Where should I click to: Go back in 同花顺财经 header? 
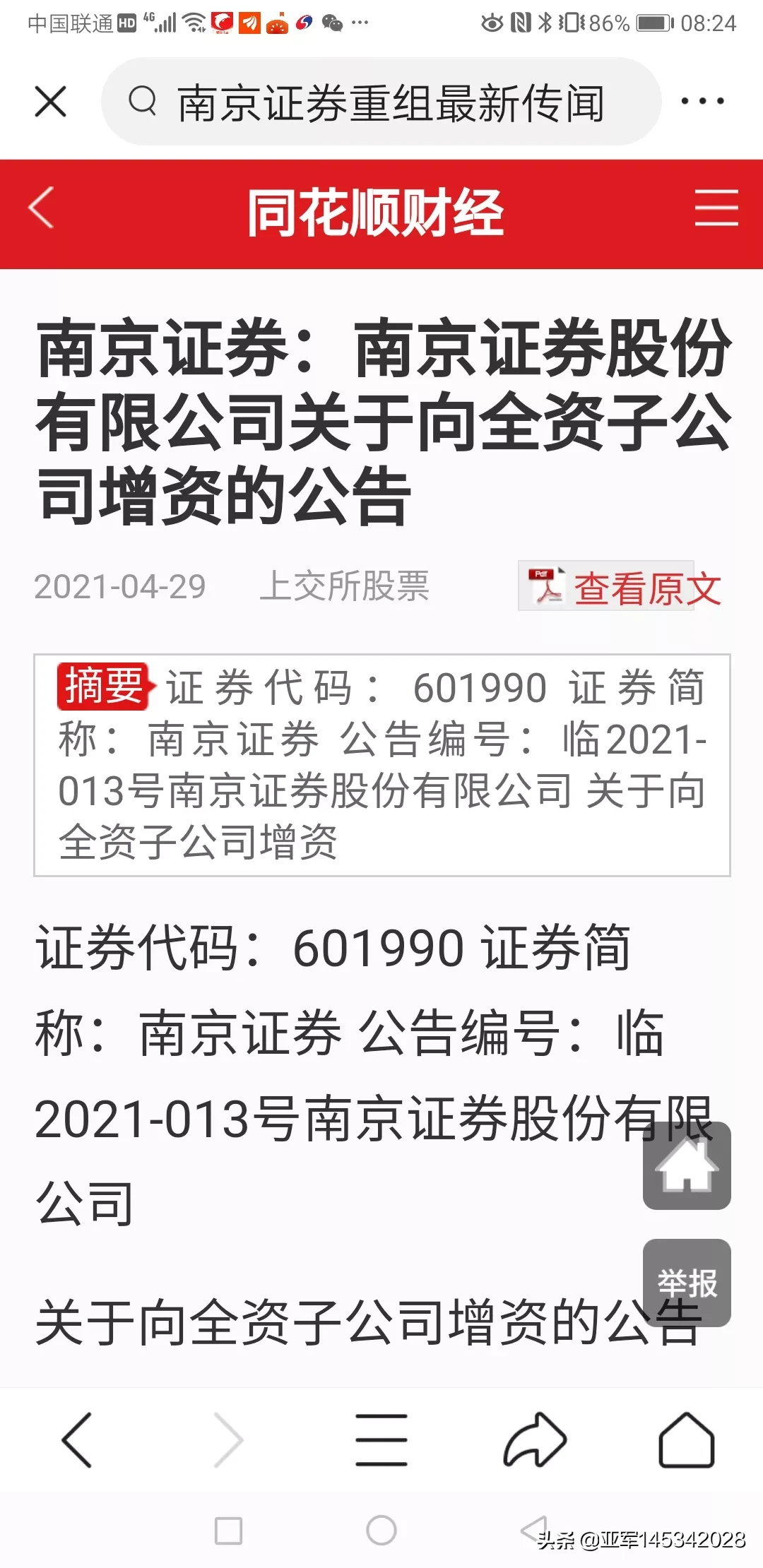(x=41, y=208)
